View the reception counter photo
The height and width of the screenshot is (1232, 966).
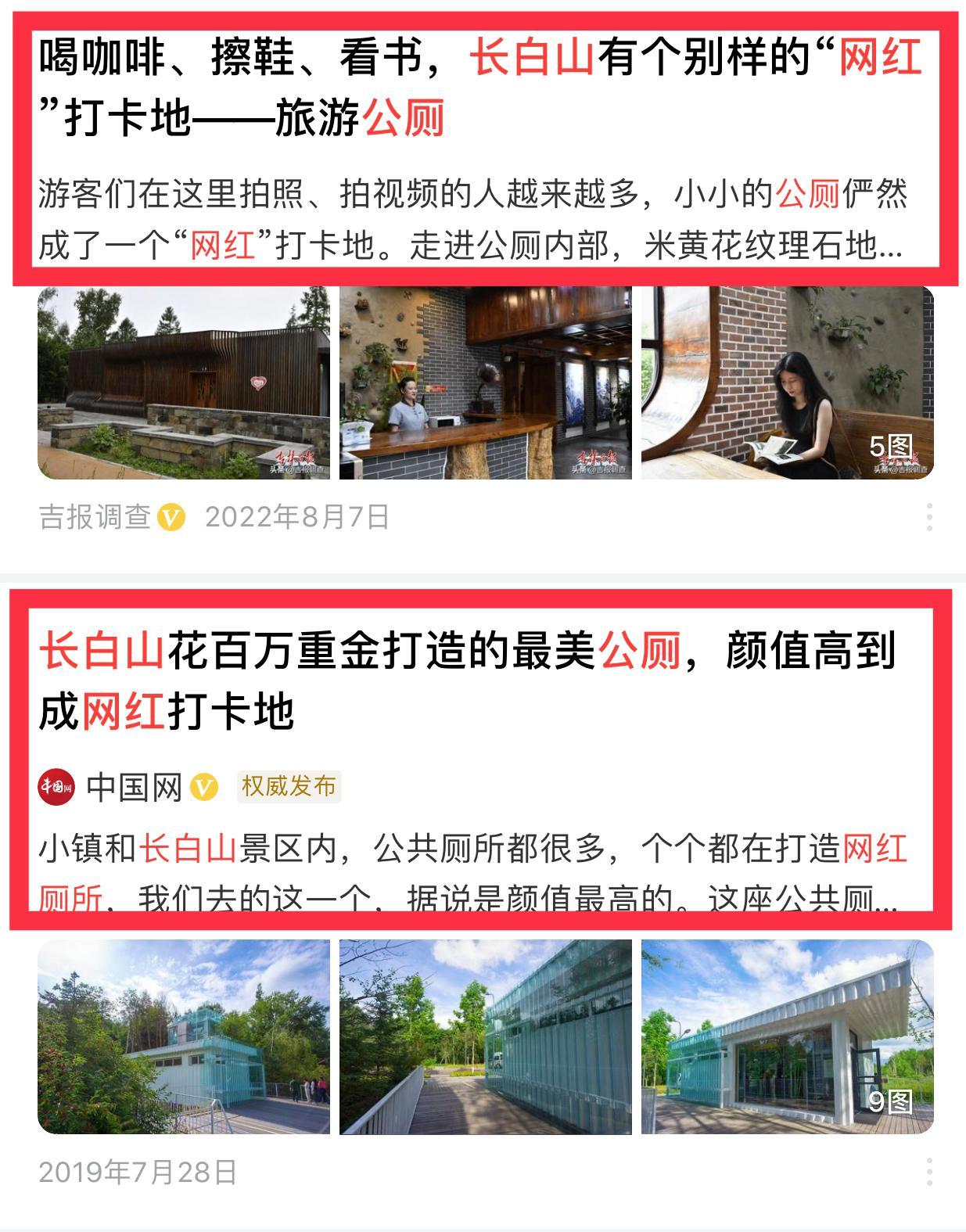click(485, 383)
